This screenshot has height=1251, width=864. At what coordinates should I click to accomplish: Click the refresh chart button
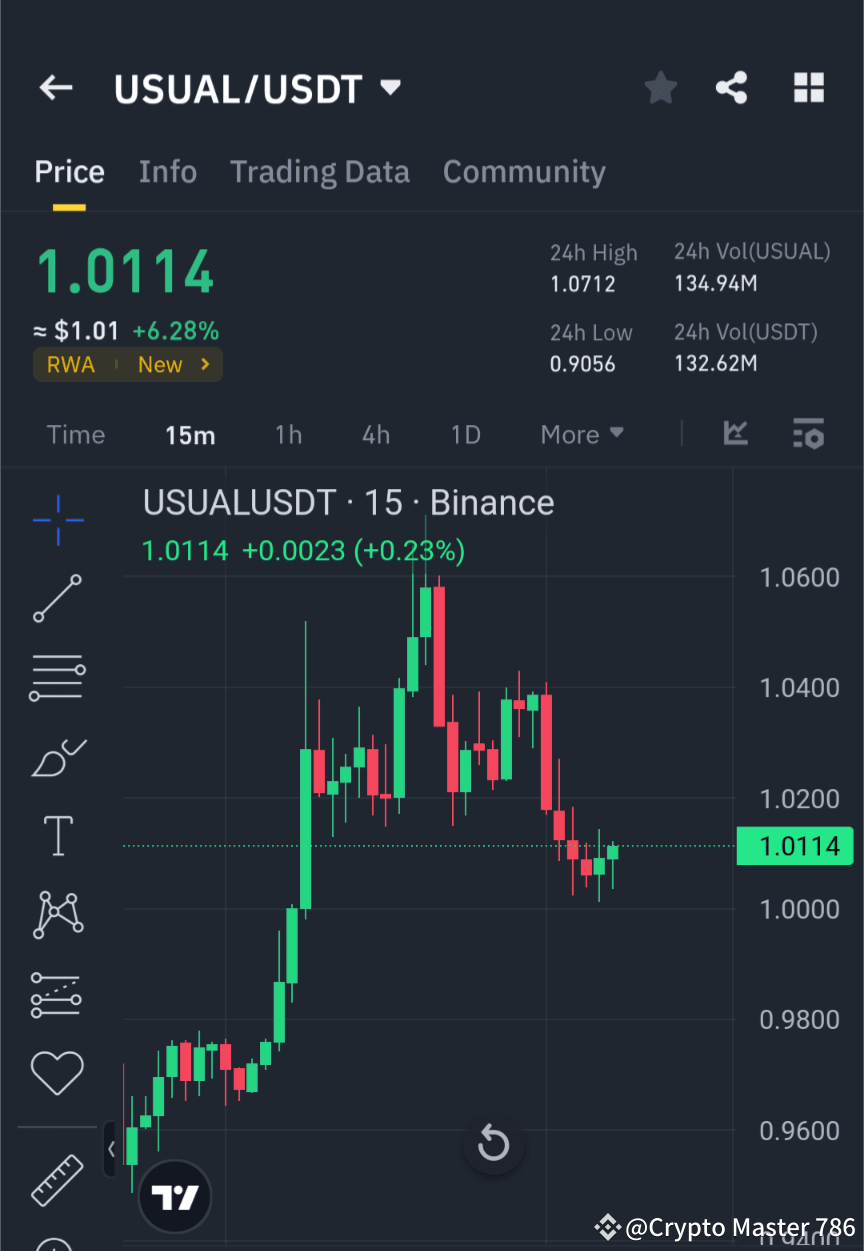pos(493,1143)
